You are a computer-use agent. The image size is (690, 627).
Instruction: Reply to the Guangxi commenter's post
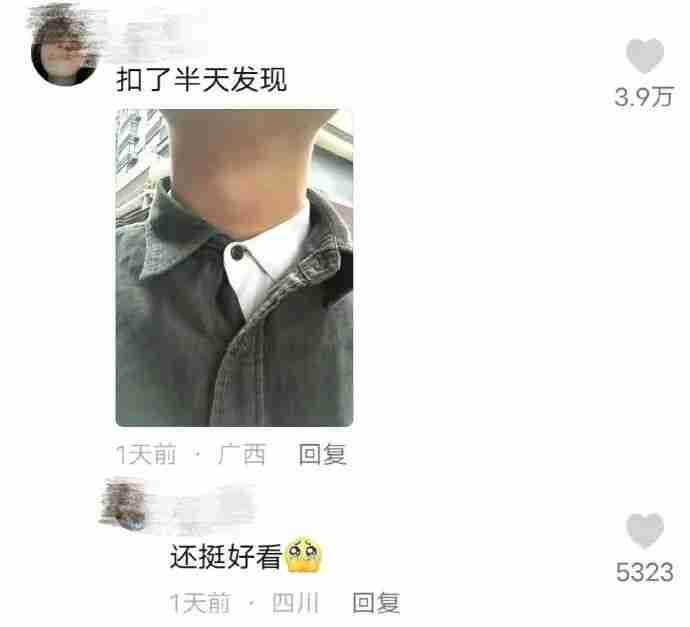(x=322, y=455)
